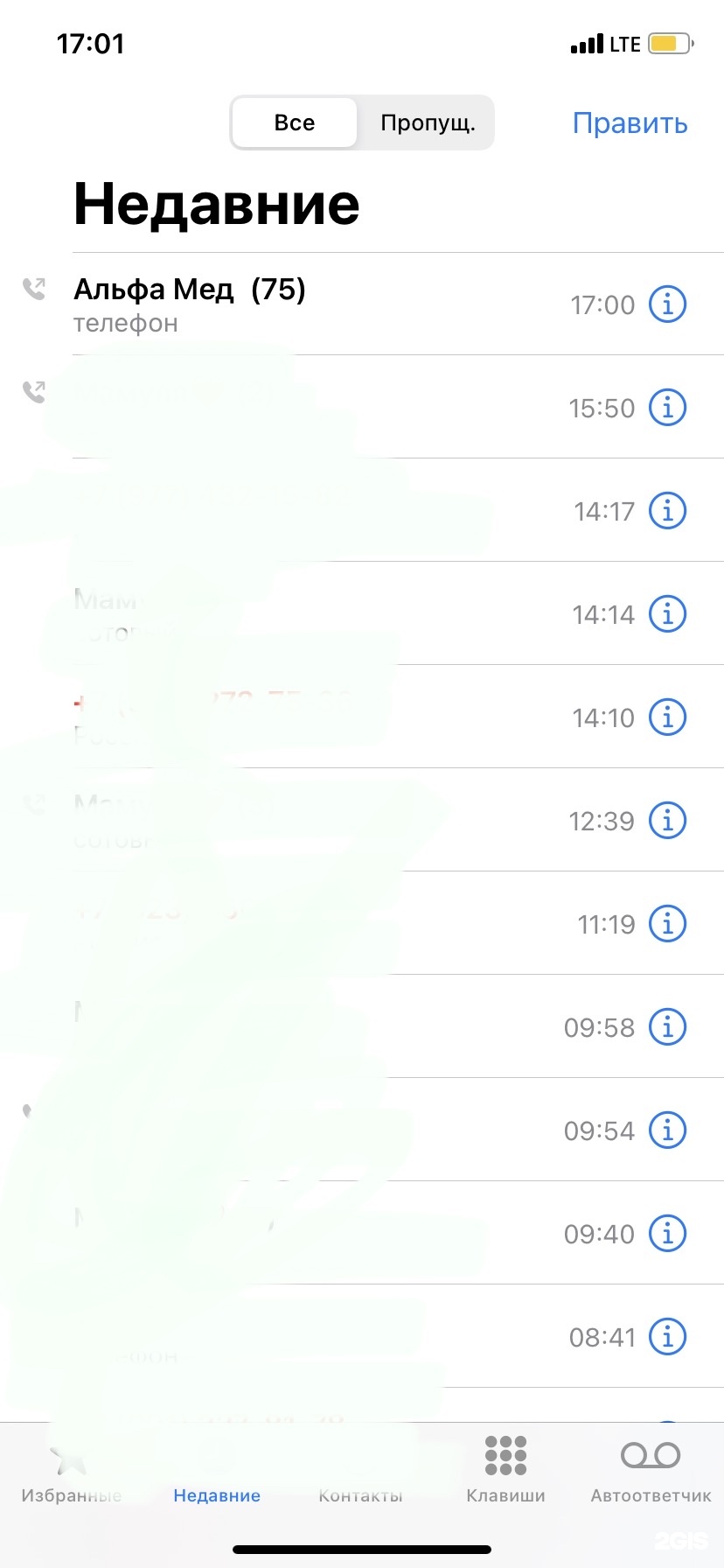Screen dimensions: 724x1568
Task: Open info for the 15:50 call
Action: [x=667, y=408]
